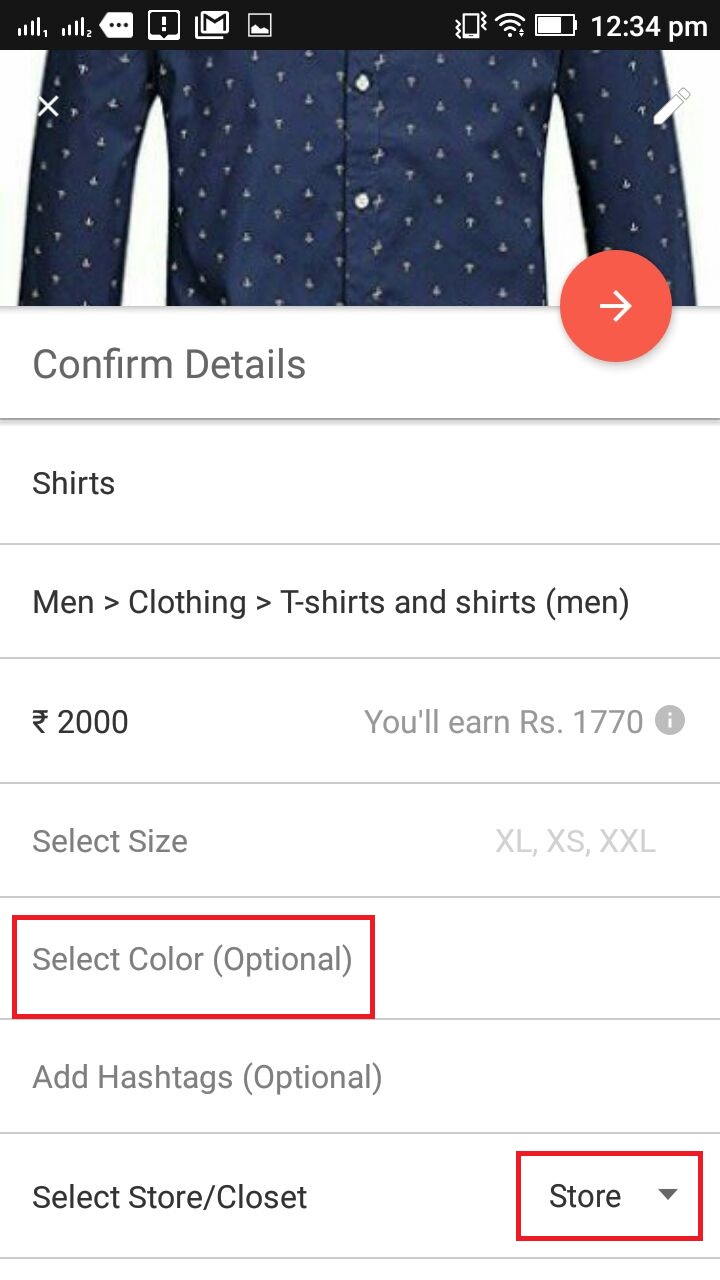Open the Select Size picker
Screen dimensions: 720x1280
360,841
